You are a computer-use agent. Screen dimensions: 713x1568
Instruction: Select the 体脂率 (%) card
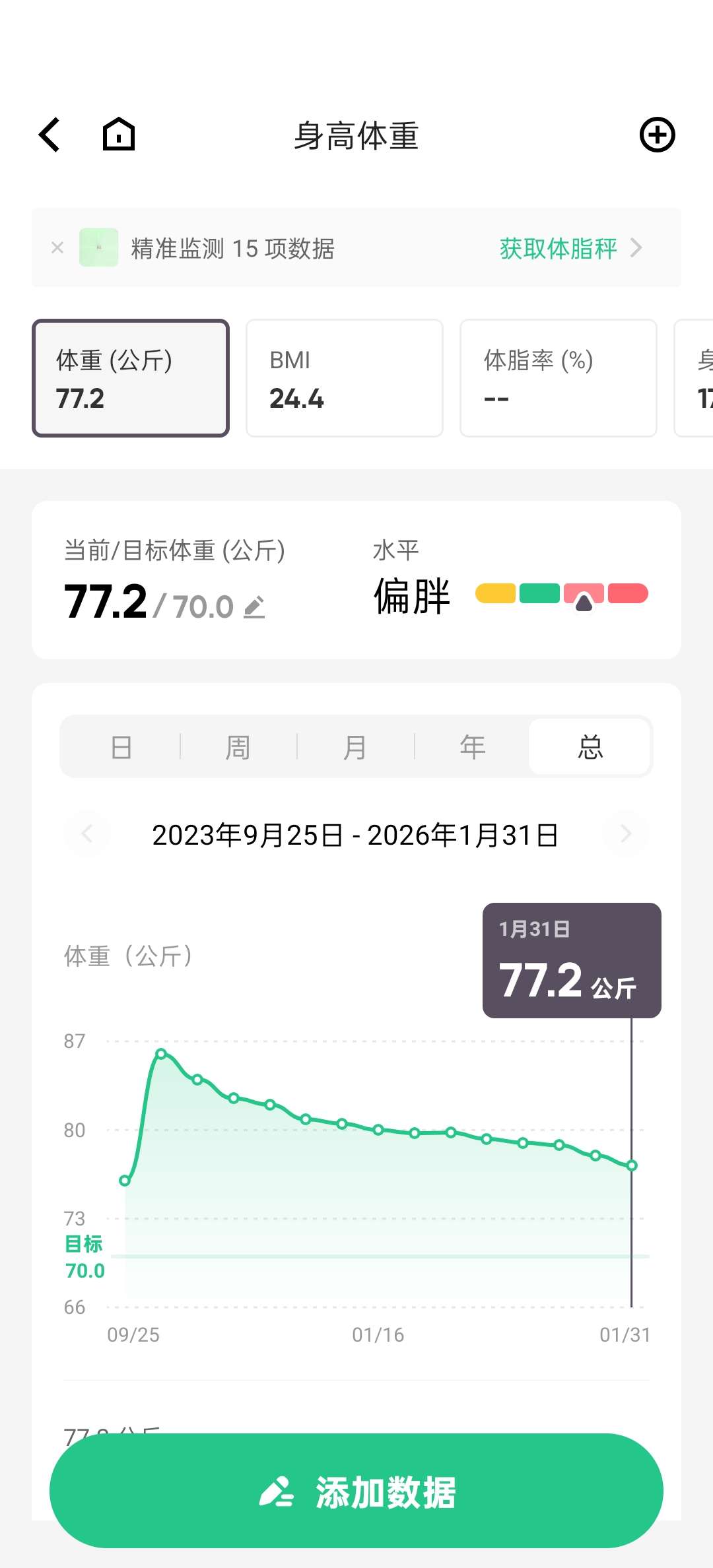click(558, 378)
